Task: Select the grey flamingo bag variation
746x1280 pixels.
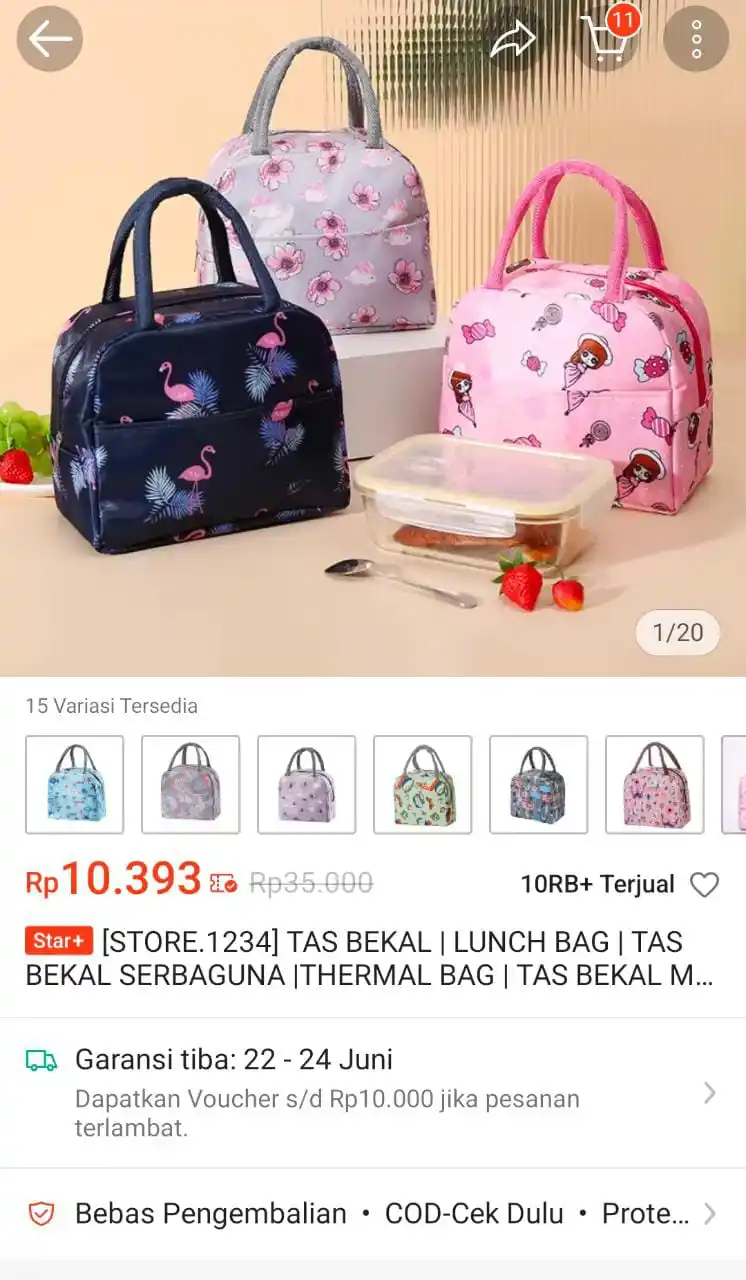Action: pos(191,785)
